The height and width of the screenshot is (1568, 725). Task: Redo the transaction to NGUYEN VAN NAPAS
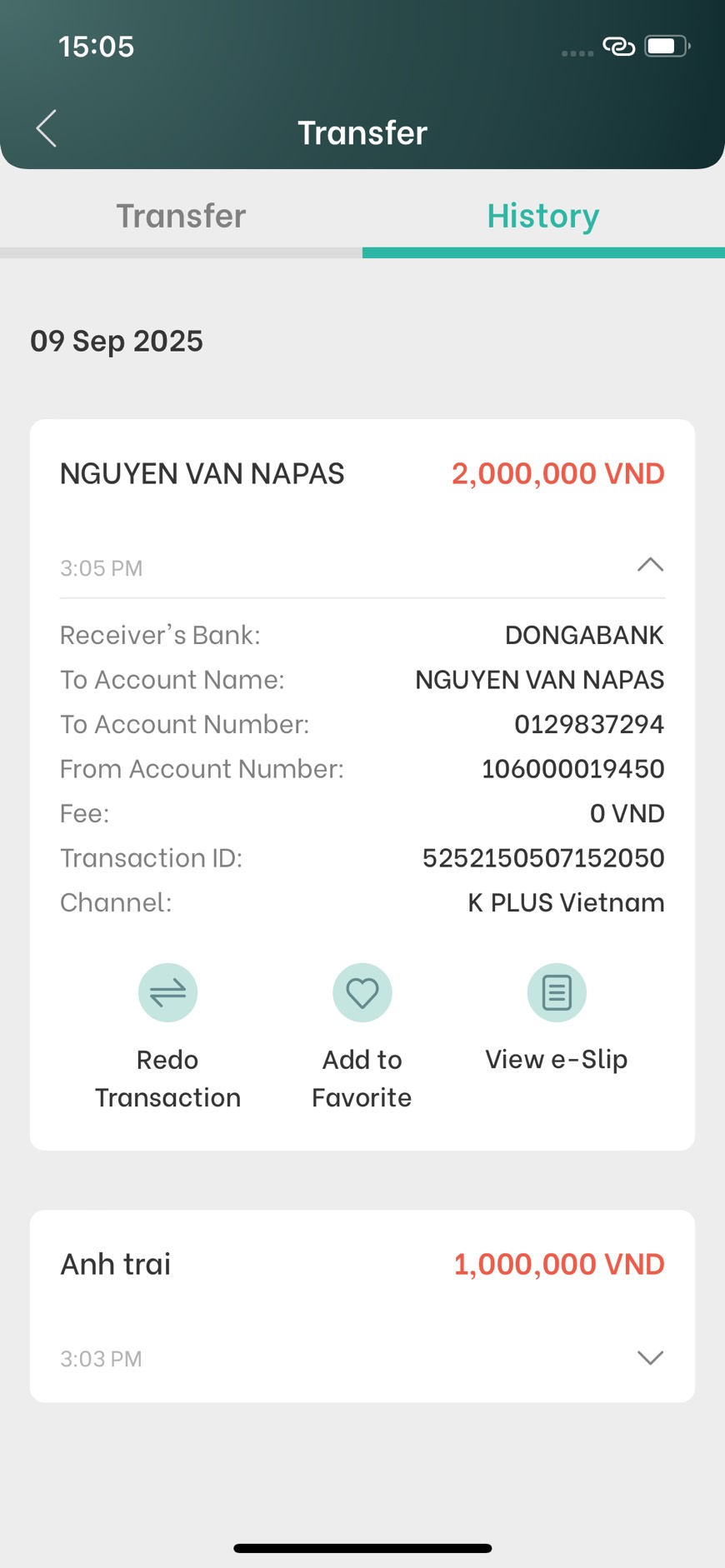167,993
